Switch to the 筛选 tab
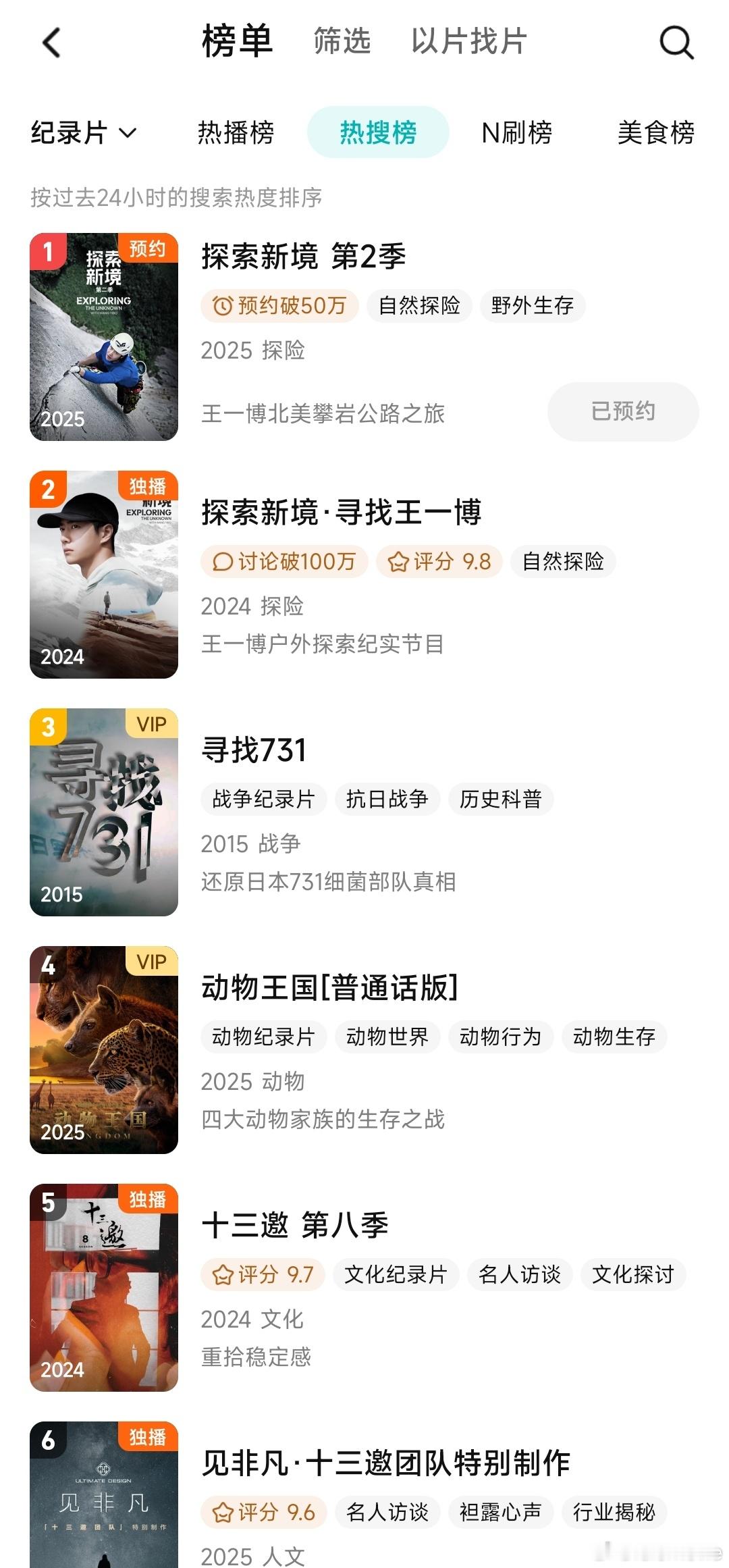 click(x=342, y=41)
